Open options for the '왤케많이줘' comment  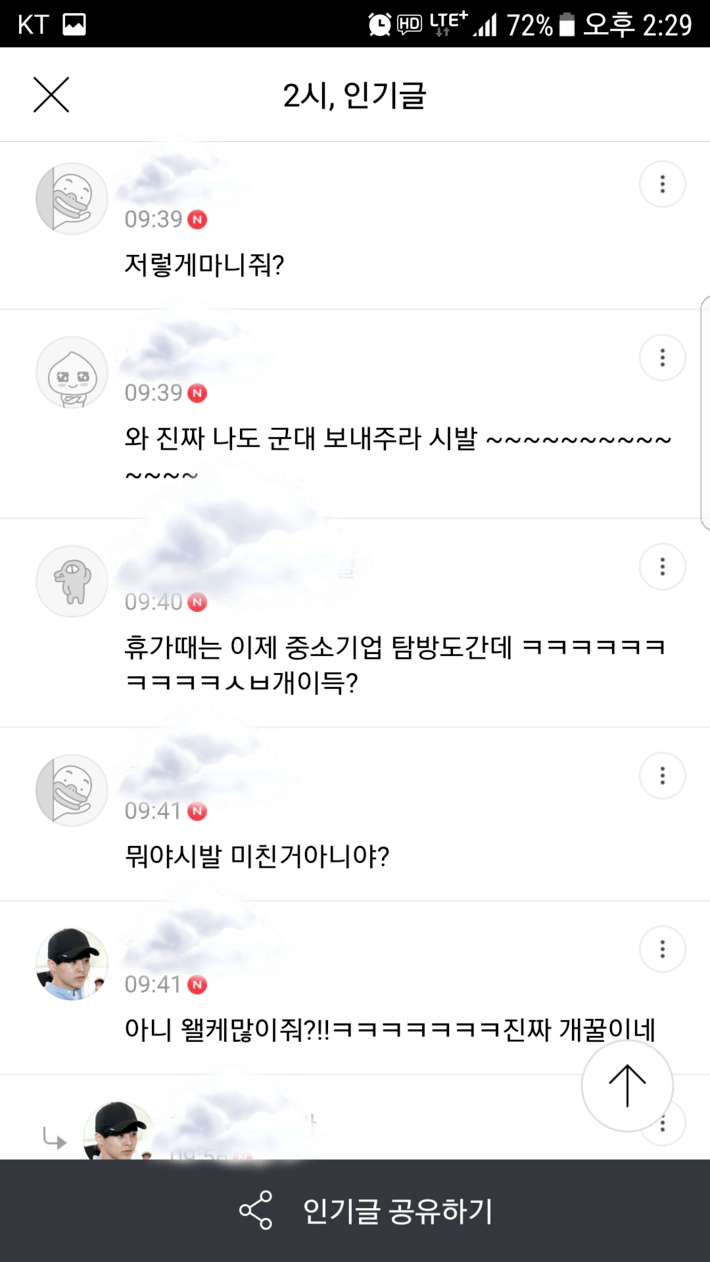point(662,949)
